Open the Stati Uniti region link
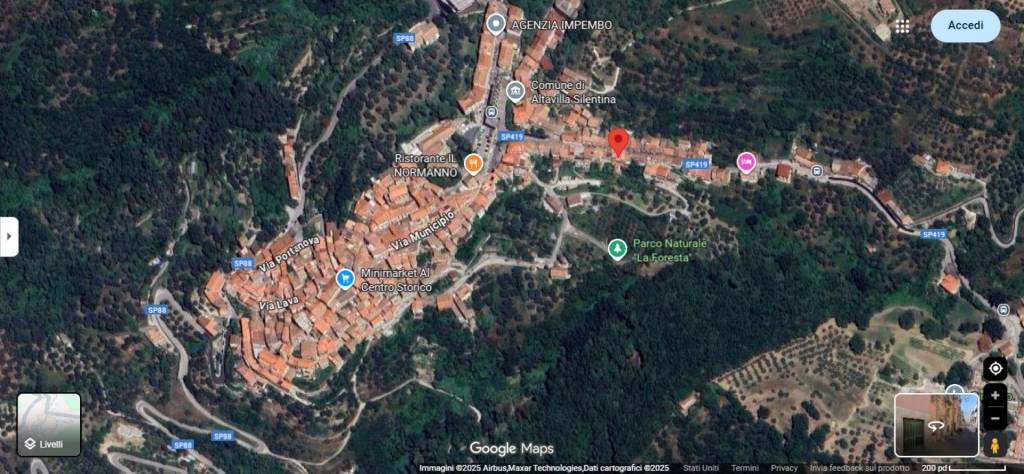This screenshot has height=474, width=1024. (701, 468)
